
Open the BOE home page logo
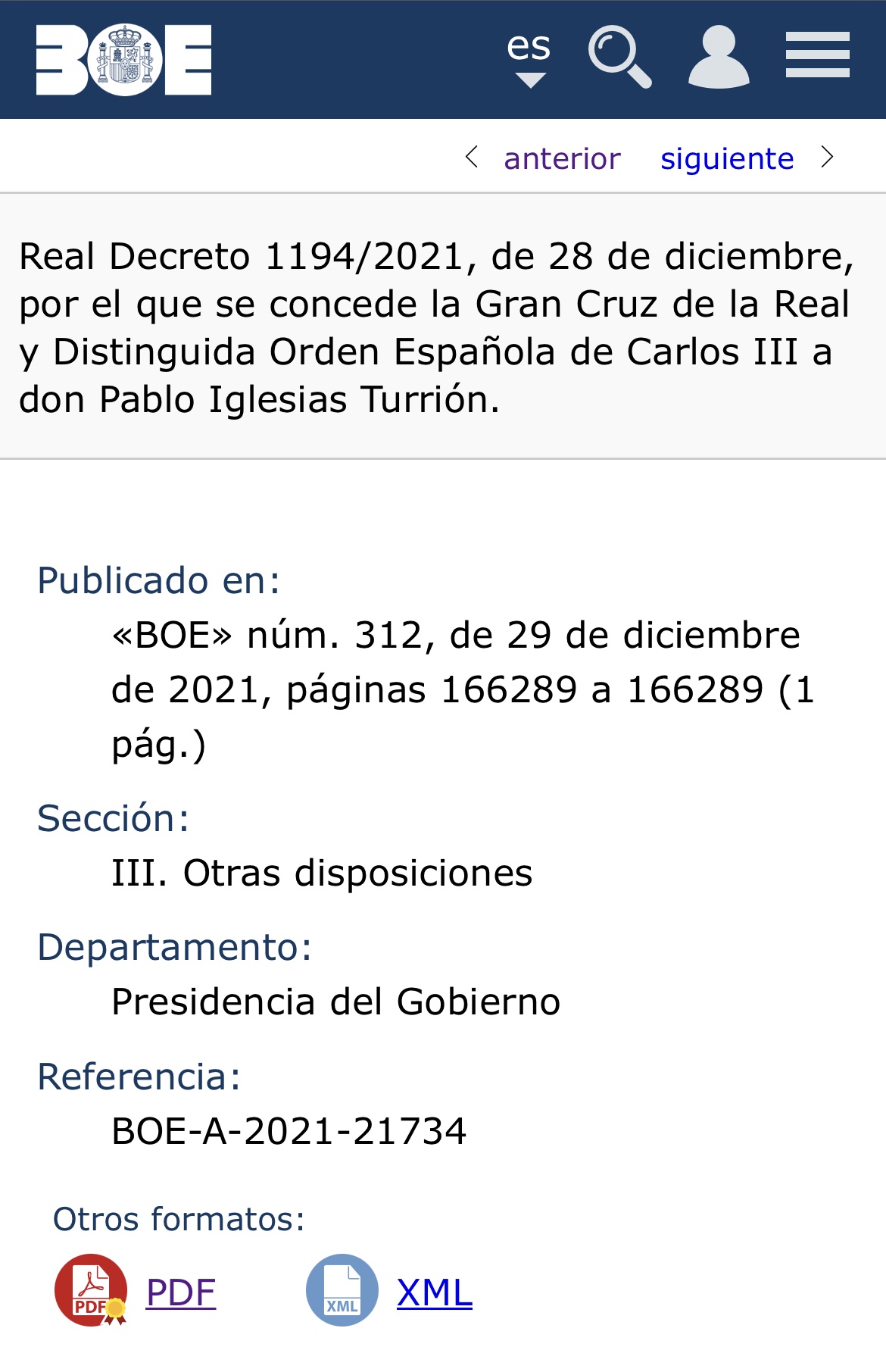click(x=123, y=60)
